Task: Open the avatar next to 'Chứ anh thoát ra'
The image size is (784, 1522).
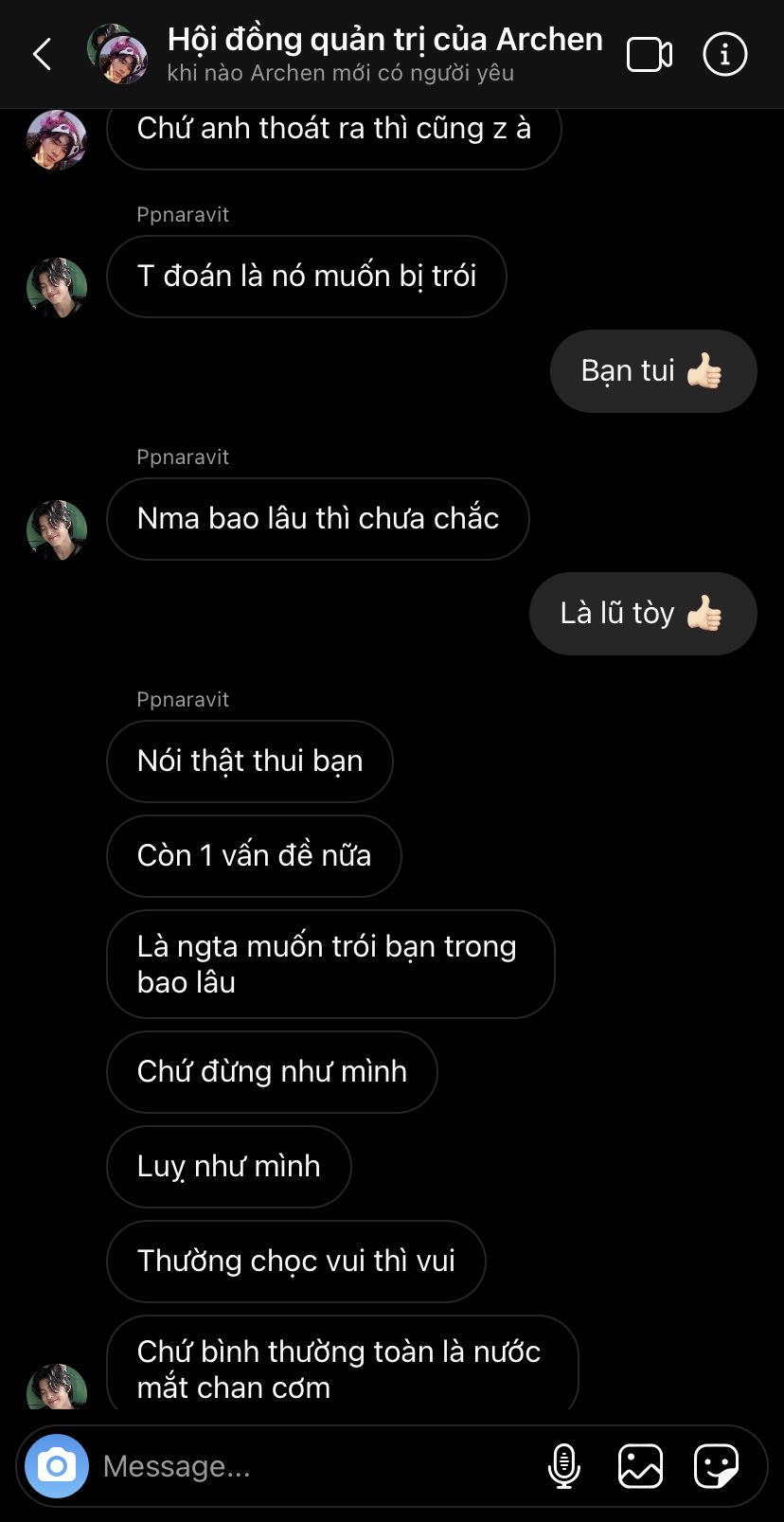Action: pyautogui.click(x=57, y=139)
